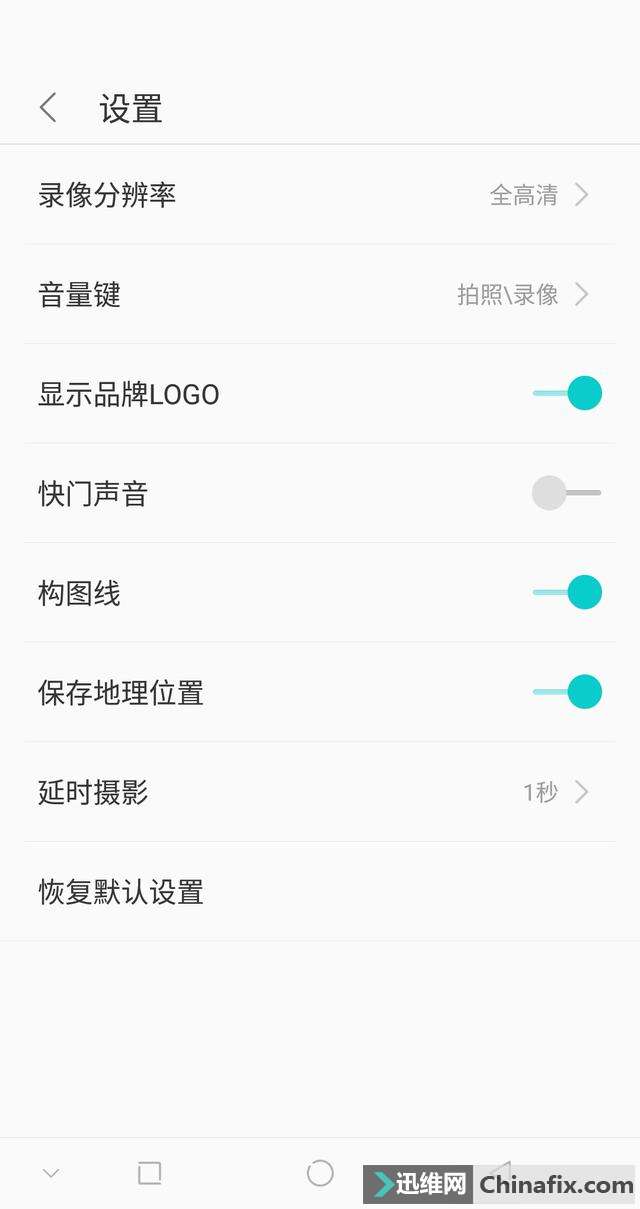Viewport: 640px width, 1209px height.
Task: Open the 延时摄影 setting
Action: (x=320, y=792)
